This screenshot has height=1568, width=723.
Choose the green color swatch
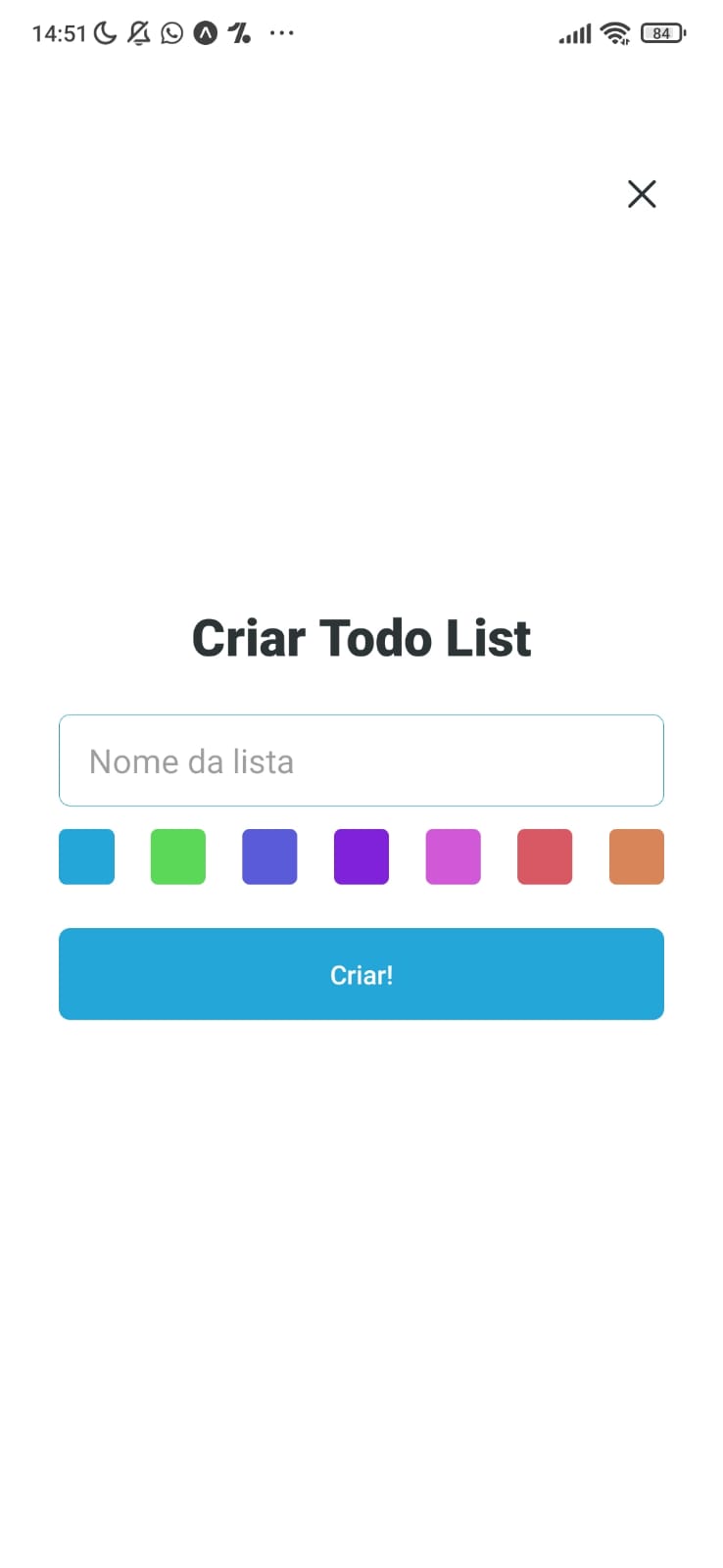178,857
